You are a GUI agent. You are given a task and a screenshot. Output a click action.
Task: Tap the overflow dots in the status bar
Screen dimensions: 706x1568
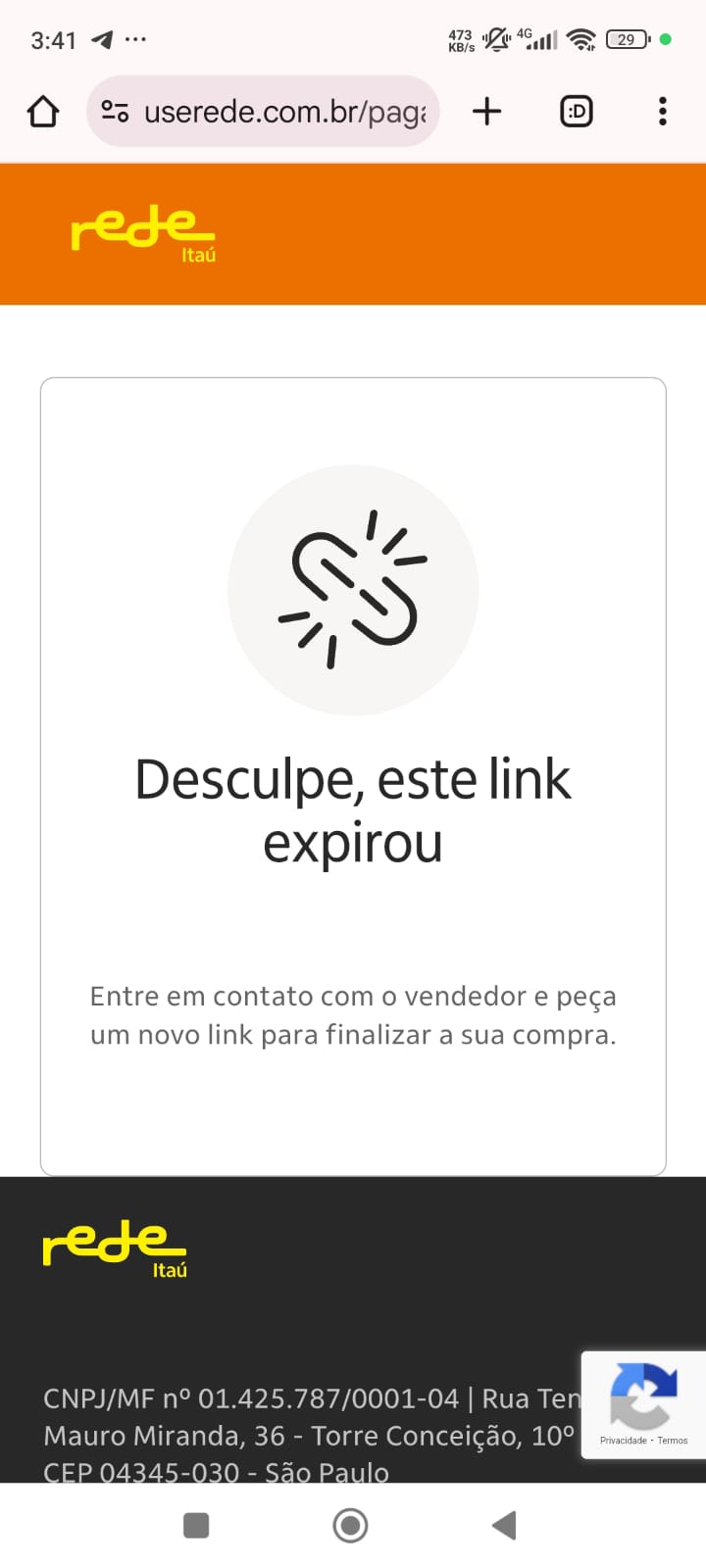point(137,39)
